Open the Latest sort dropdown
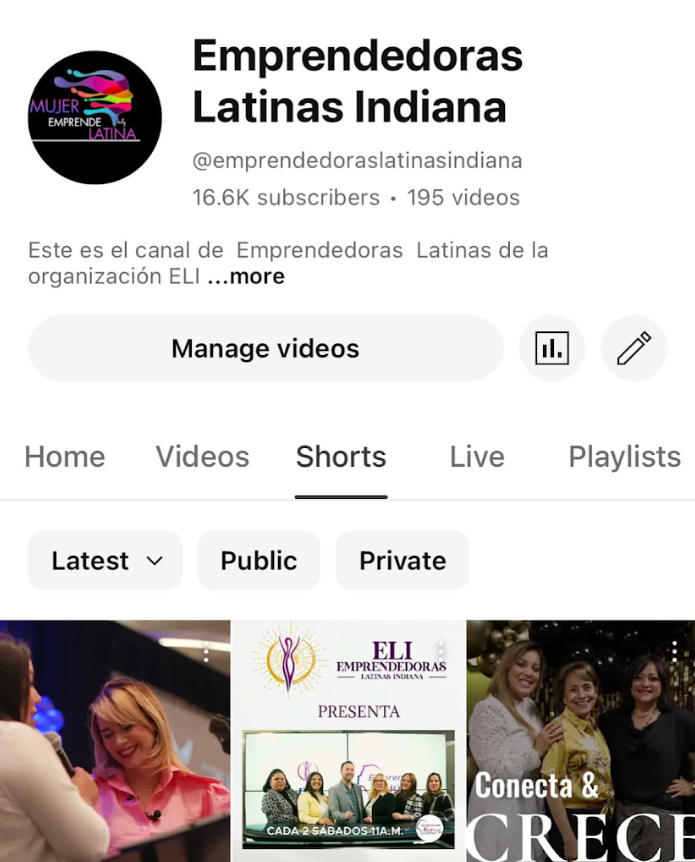Image resolution: width=695 pixels, height=862 pixels. pos(105,561)
